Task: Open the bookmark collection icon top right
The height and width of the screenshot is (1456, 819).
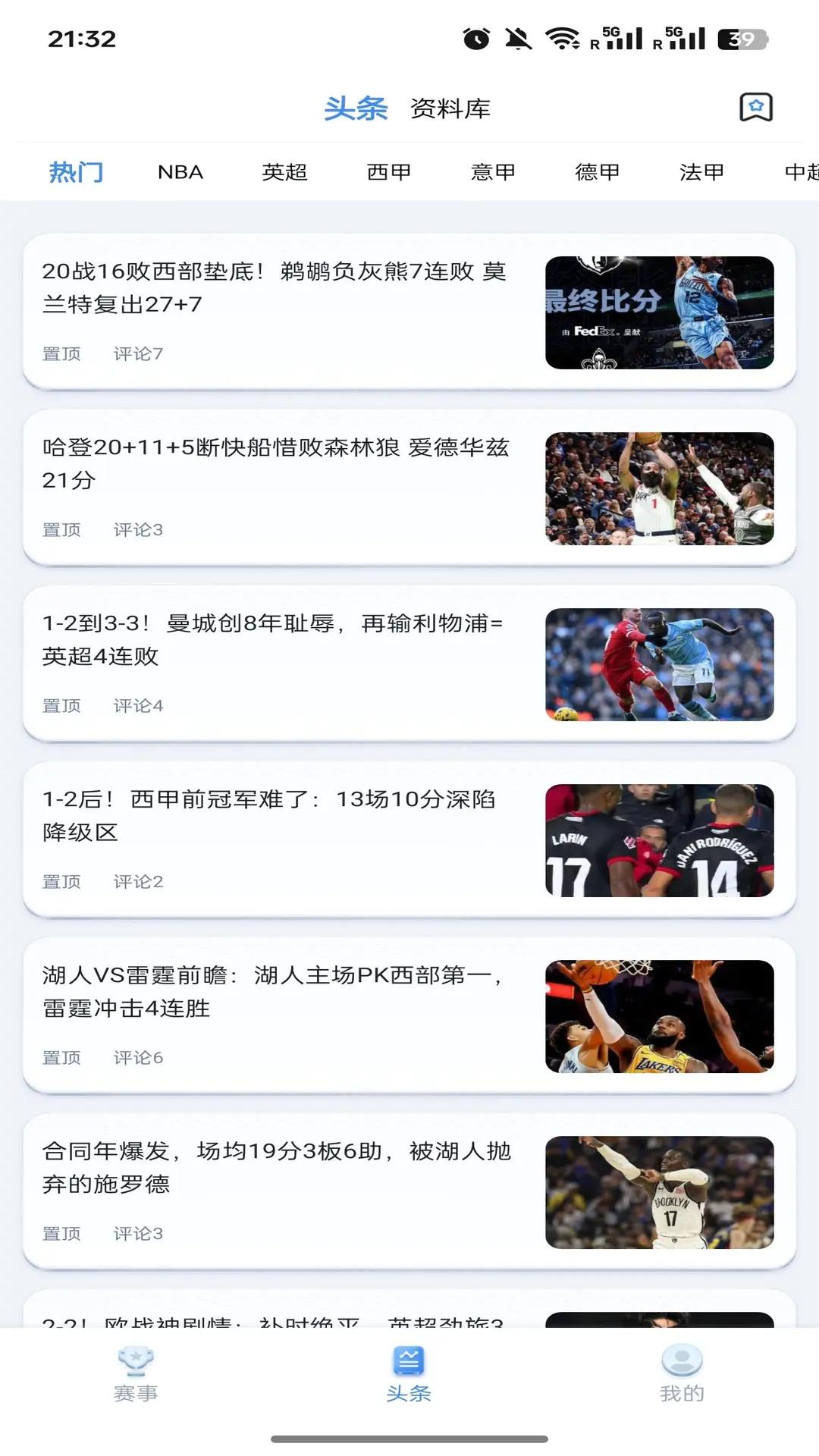Action: 755,108
